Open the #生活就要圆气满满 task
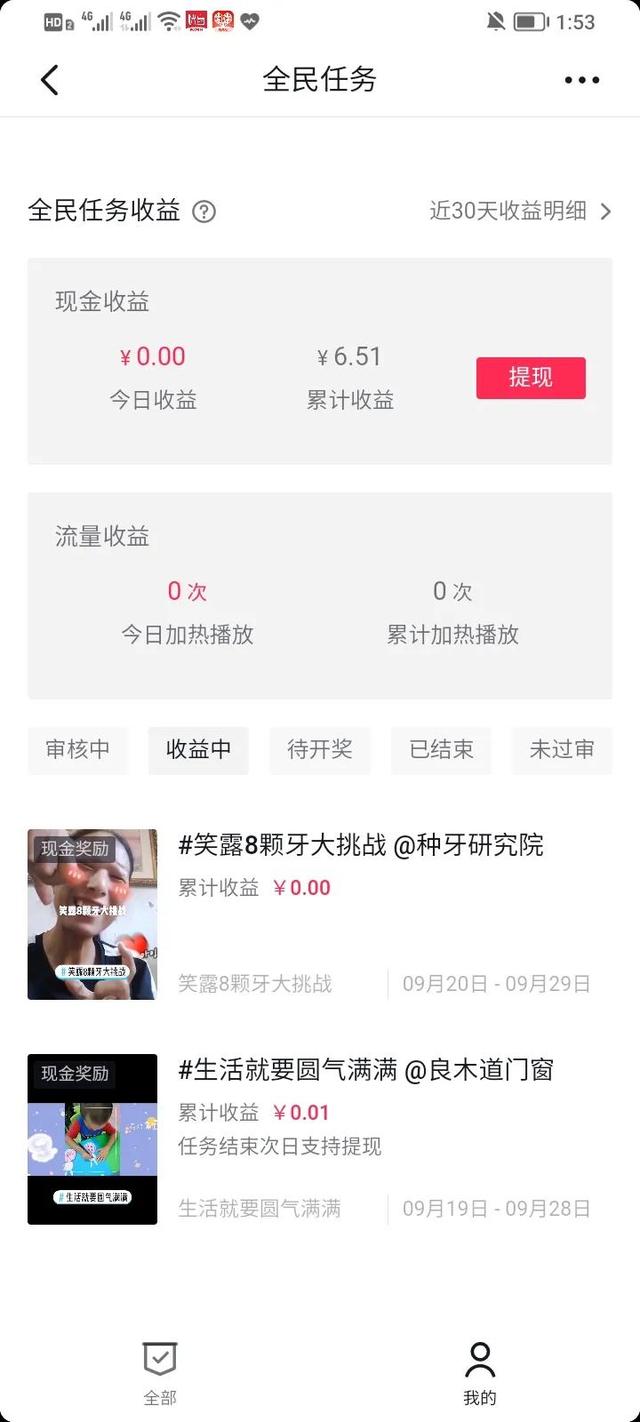 (365, 1071)
